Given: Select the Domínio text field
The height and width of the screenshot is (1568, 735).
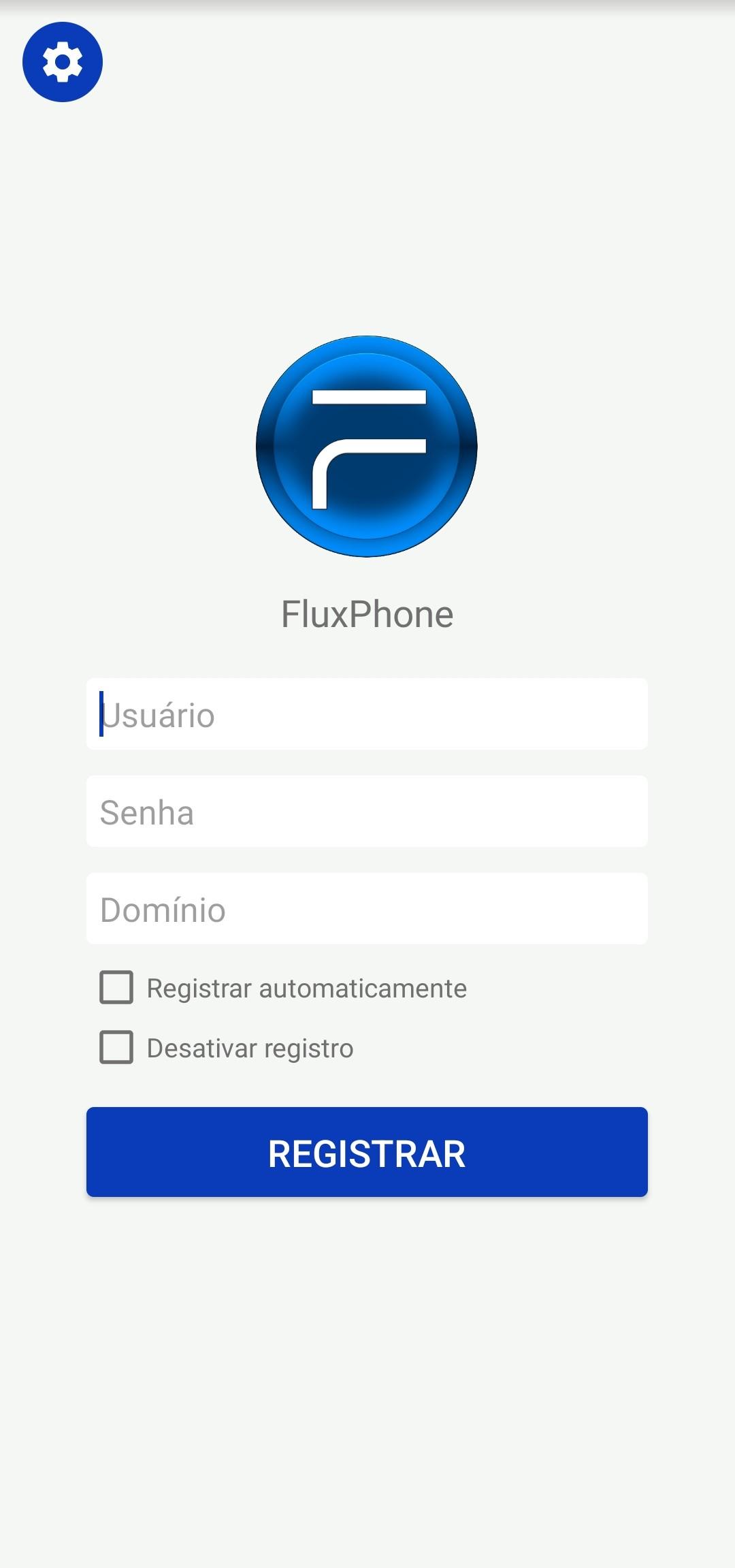Looking at the screenshot, I should 367,909.
